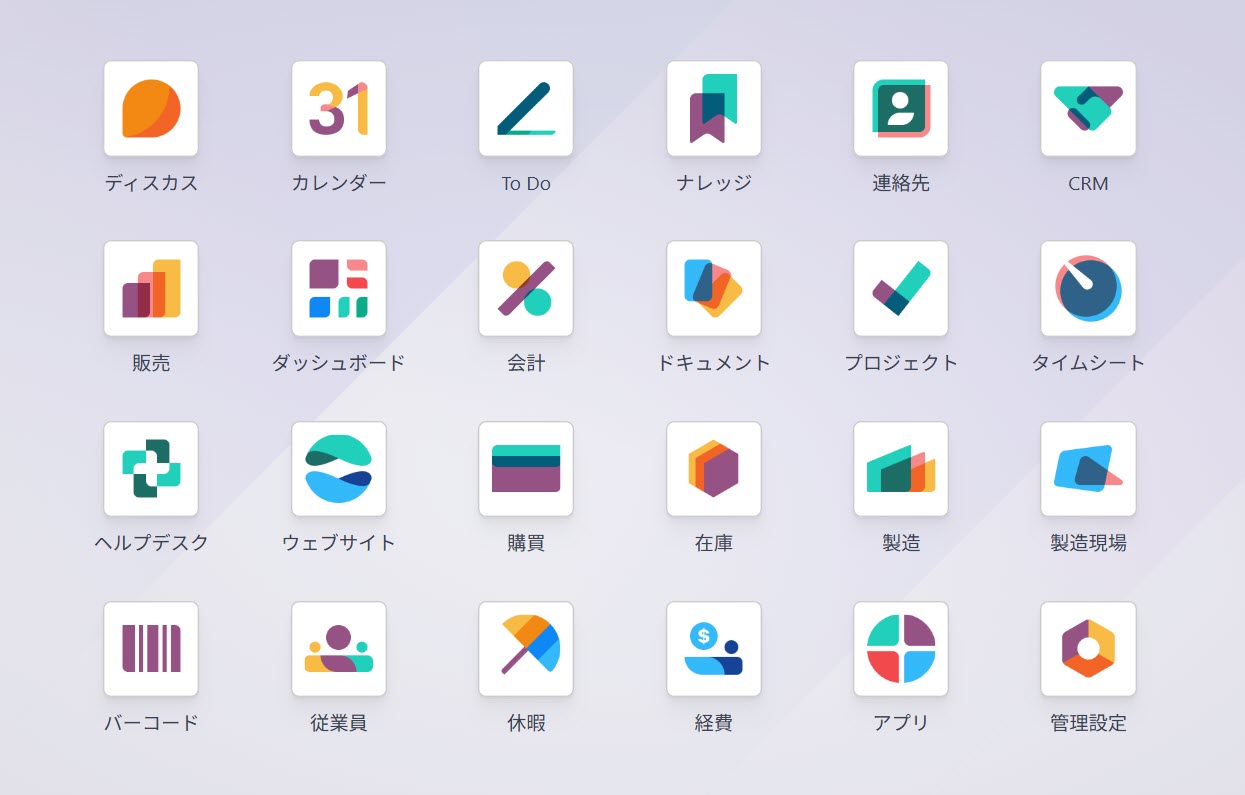Go to 連絡先 contacts app
The image size is (1245, 795).
coord(900,109)
